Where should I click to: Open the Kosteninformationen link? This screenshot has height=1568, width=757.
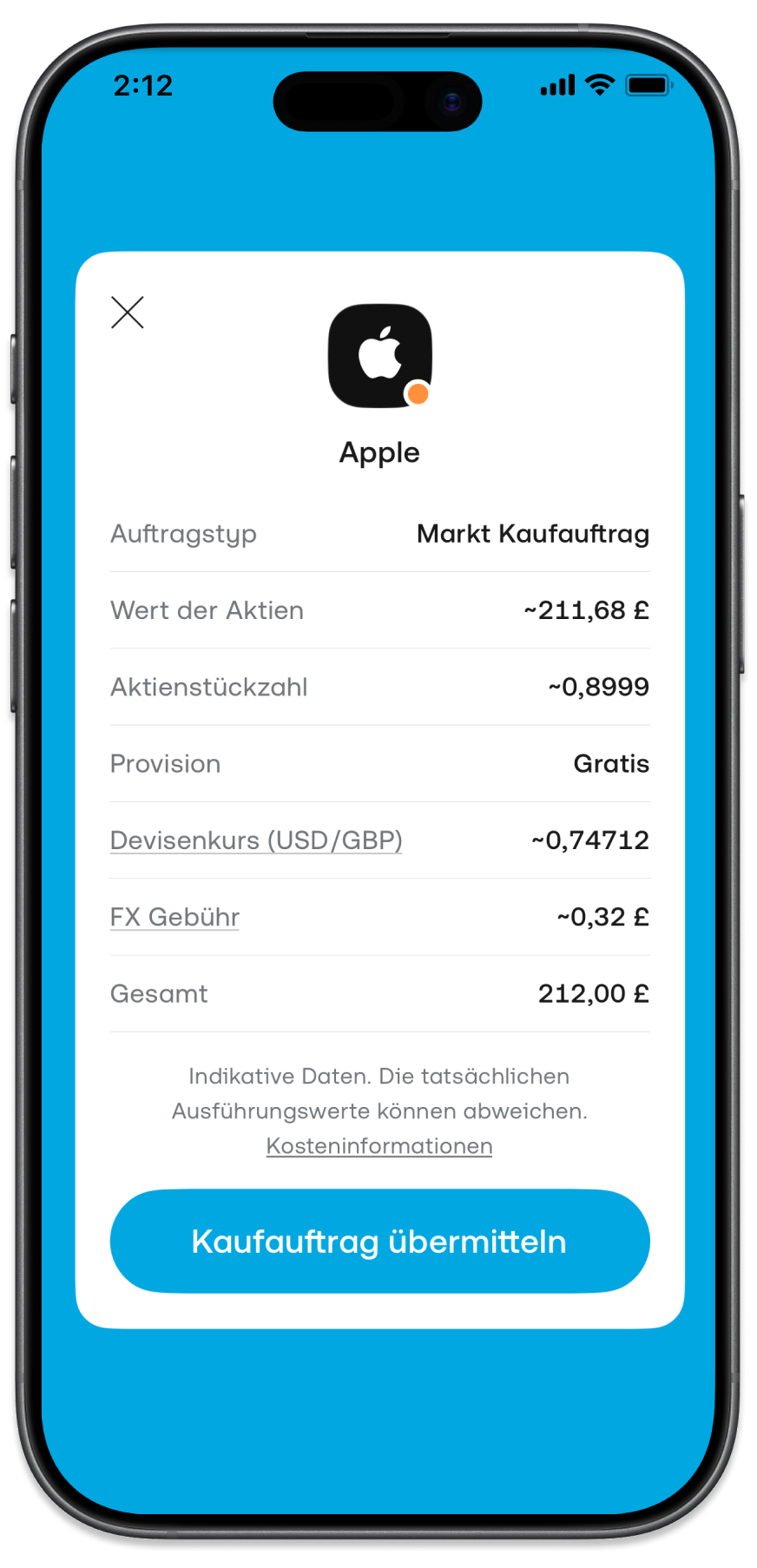click(379, 1146)
